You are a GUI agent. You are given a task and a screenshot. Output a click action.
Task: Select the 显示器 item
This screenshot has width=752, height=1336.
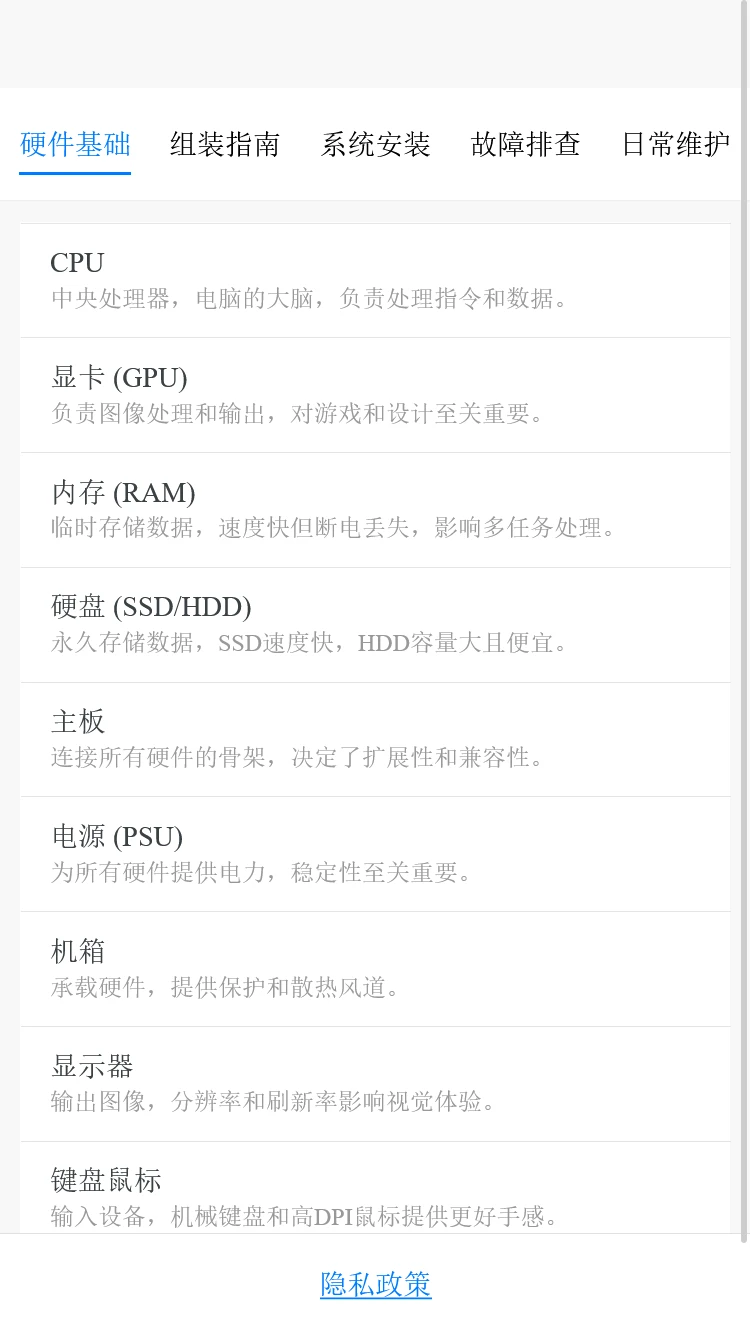[x=375, y=1082]
